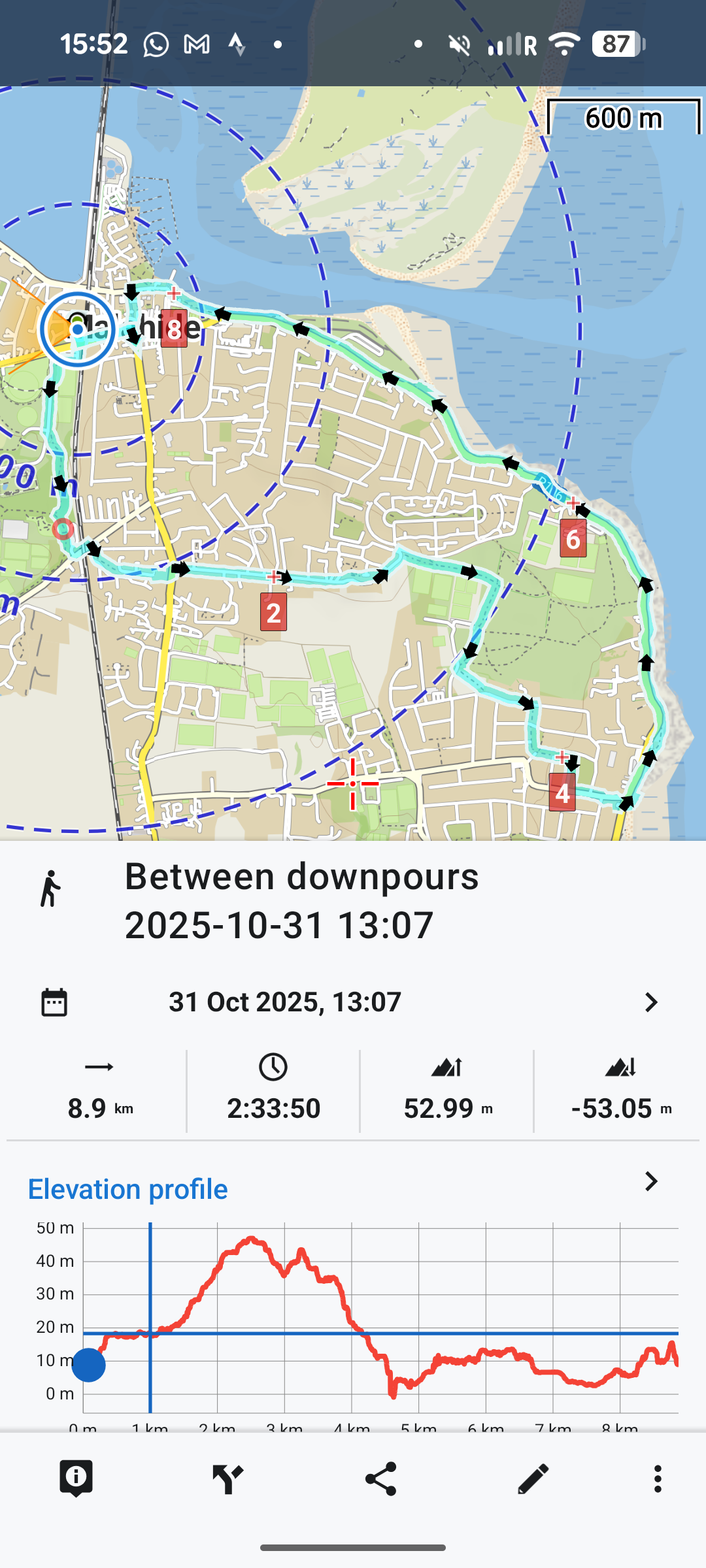Select kilometre marker 8 on the map

tap(174, 329)
